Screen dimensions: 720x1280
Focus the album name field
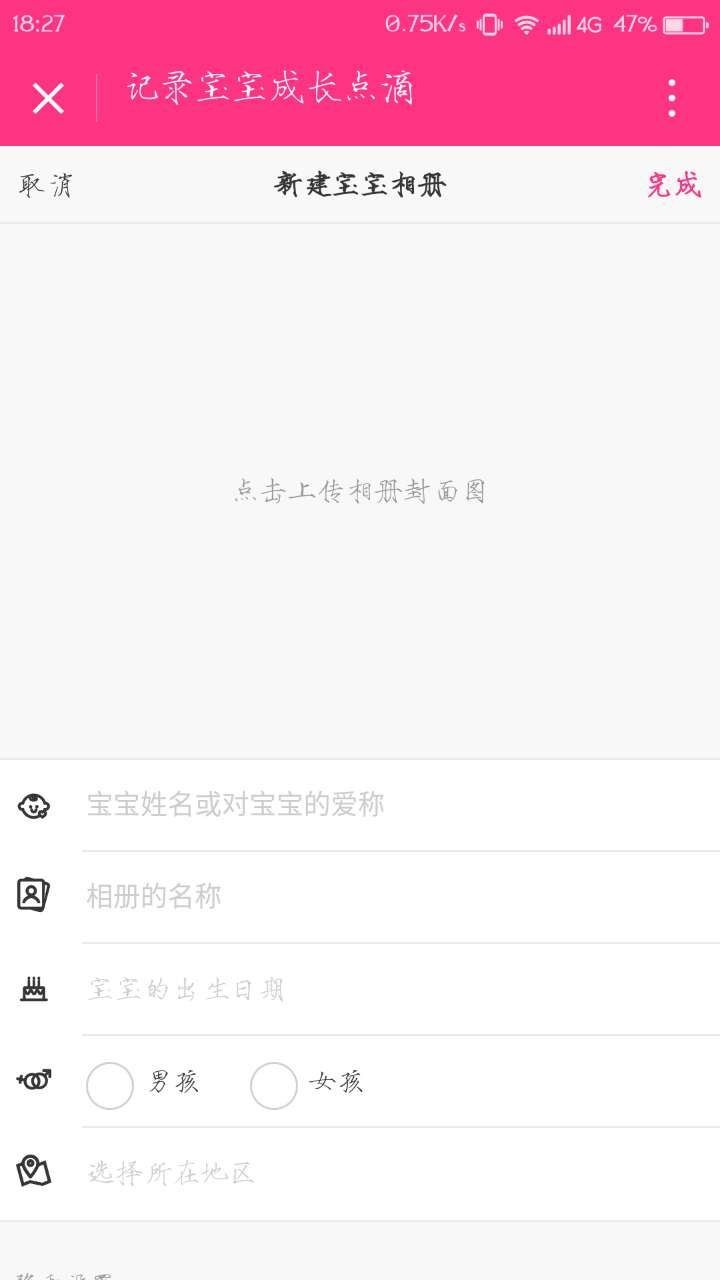click(x=400, y=897)
